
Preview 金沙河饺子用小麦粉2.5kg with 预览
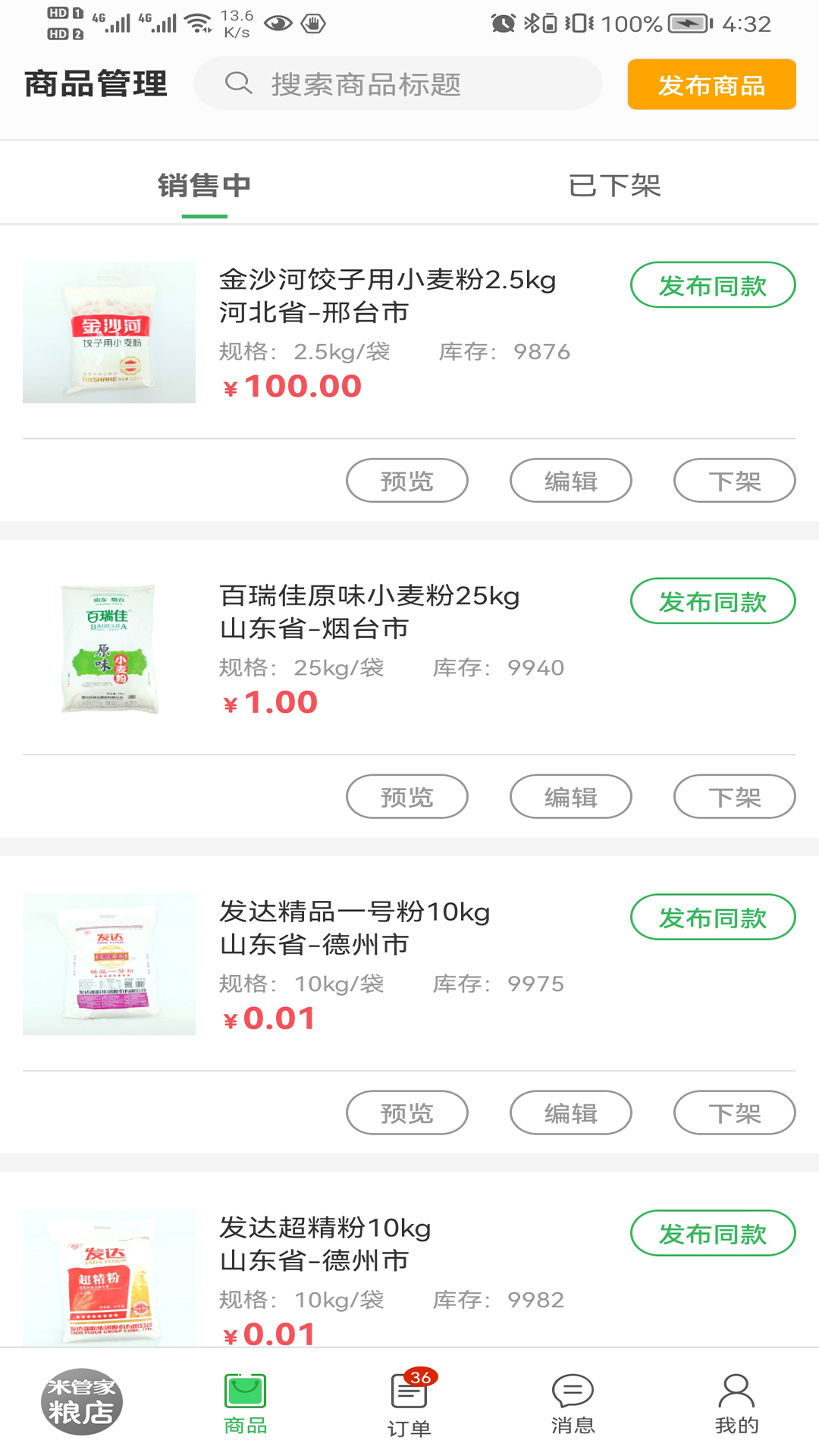[406, 481]
